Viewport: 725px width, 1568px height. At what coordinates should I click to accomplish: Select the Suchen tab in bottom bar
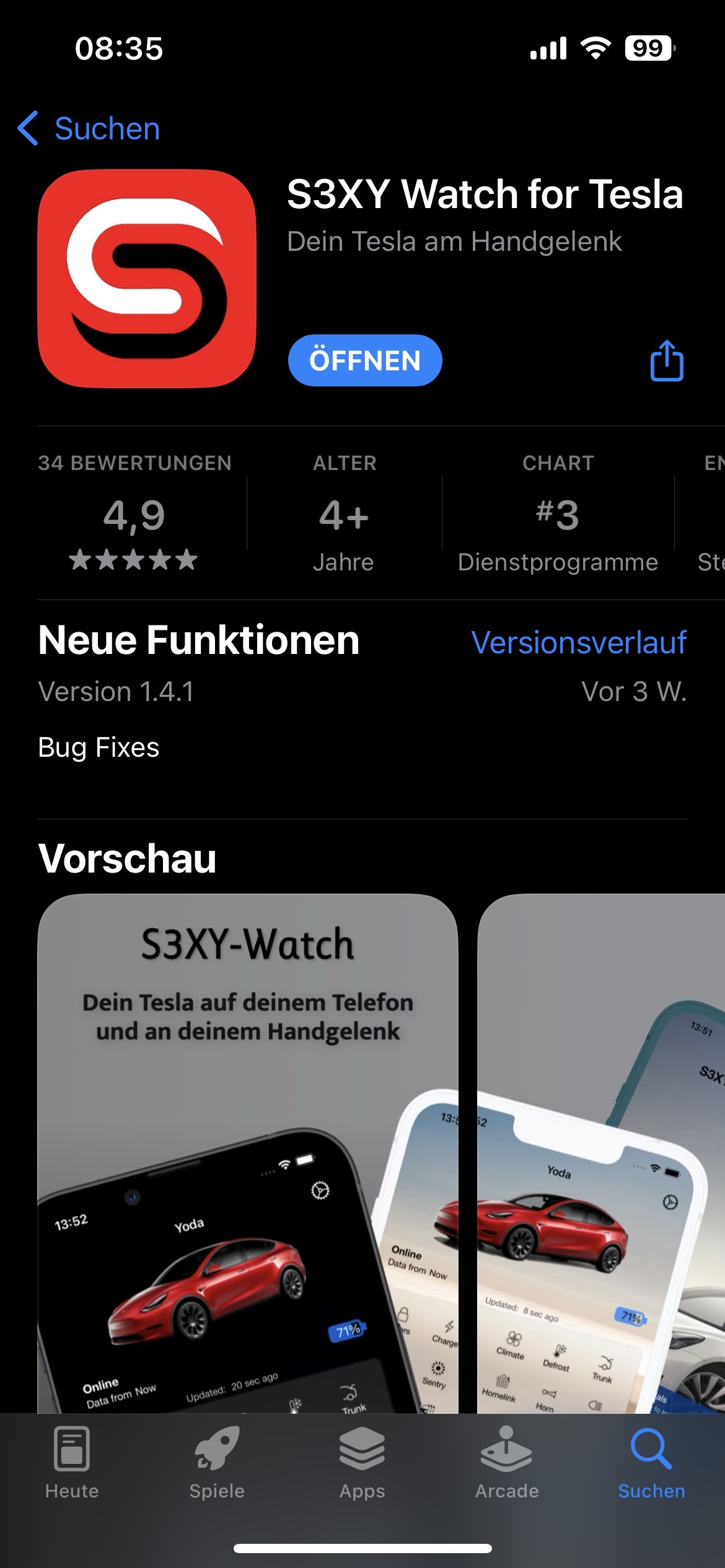(652, 1463)
